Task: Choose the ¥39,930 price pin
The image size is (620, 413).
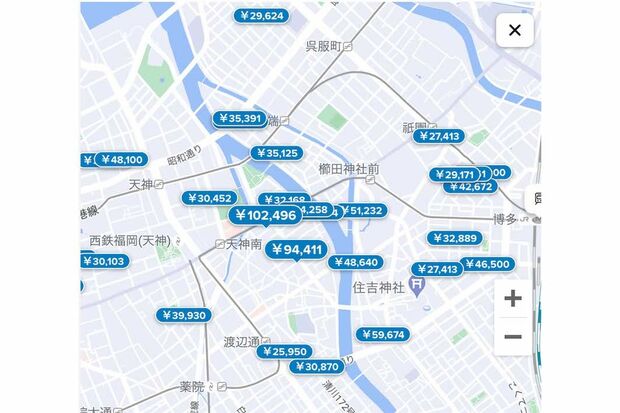Action: (x=182, y=315)
